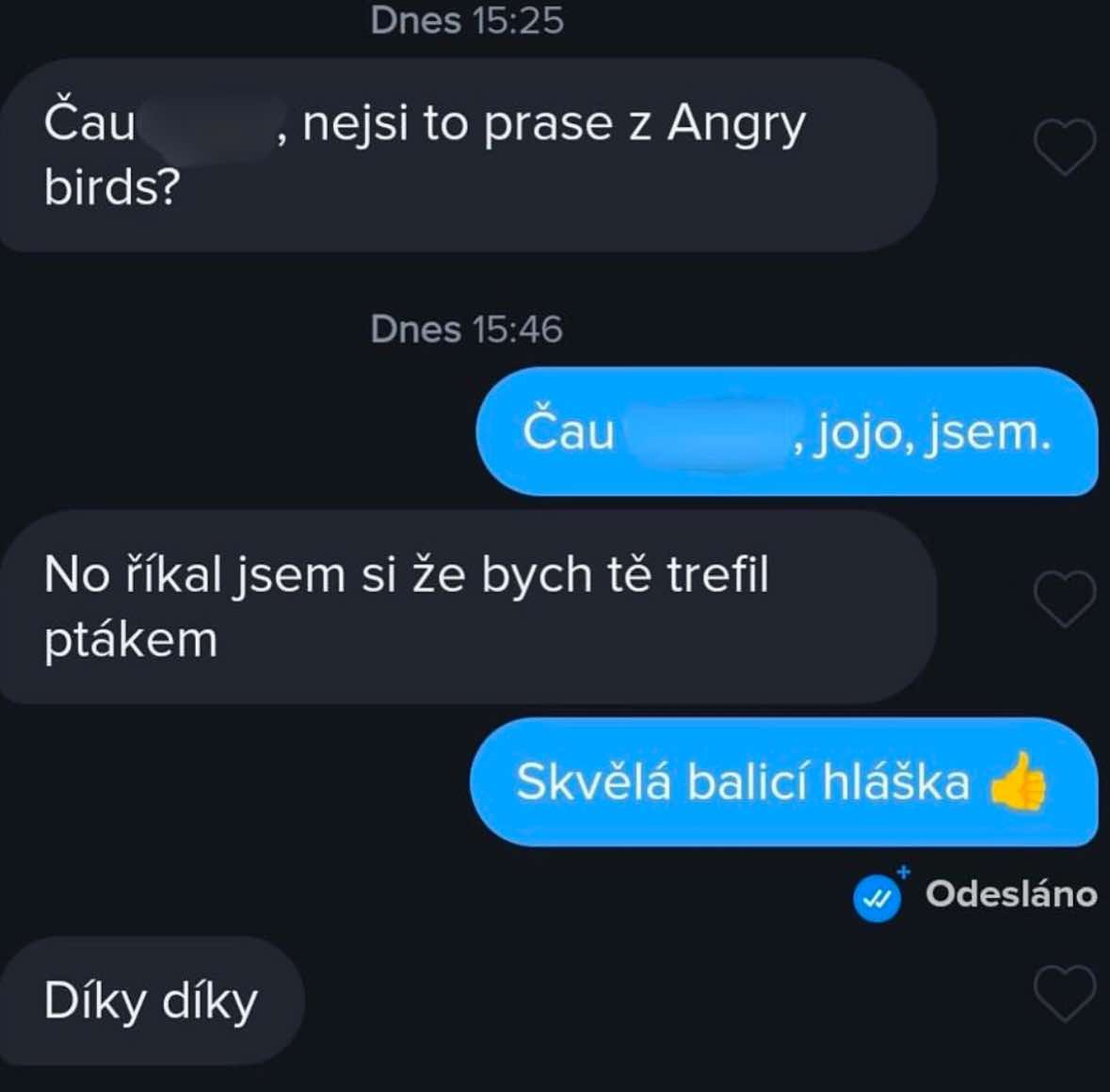Heart the 'trefil ptákem' message
This screenshot has height=1092, width=1110.
1064,599
